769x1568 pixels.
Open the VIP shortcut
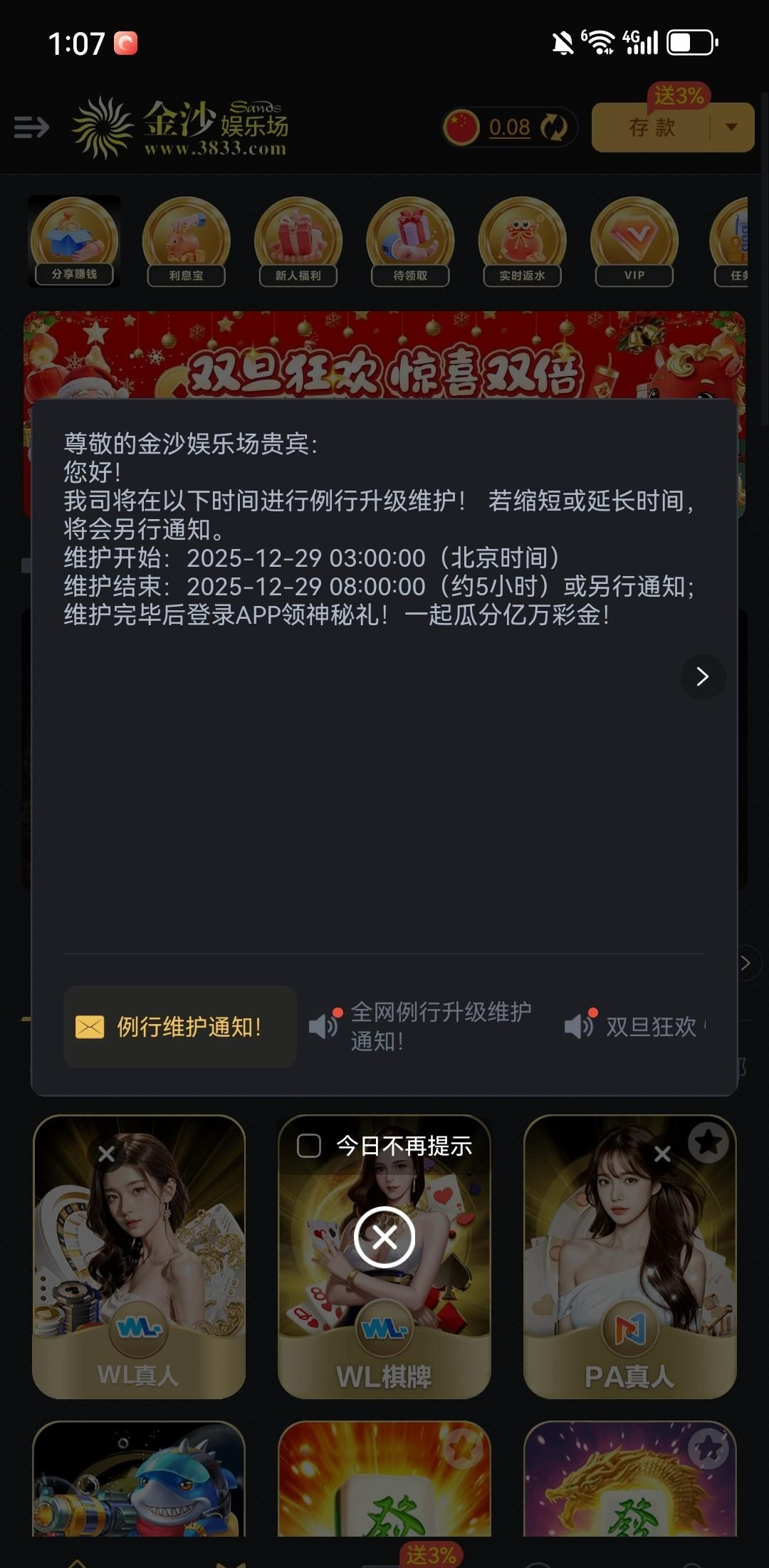[634, 242]
